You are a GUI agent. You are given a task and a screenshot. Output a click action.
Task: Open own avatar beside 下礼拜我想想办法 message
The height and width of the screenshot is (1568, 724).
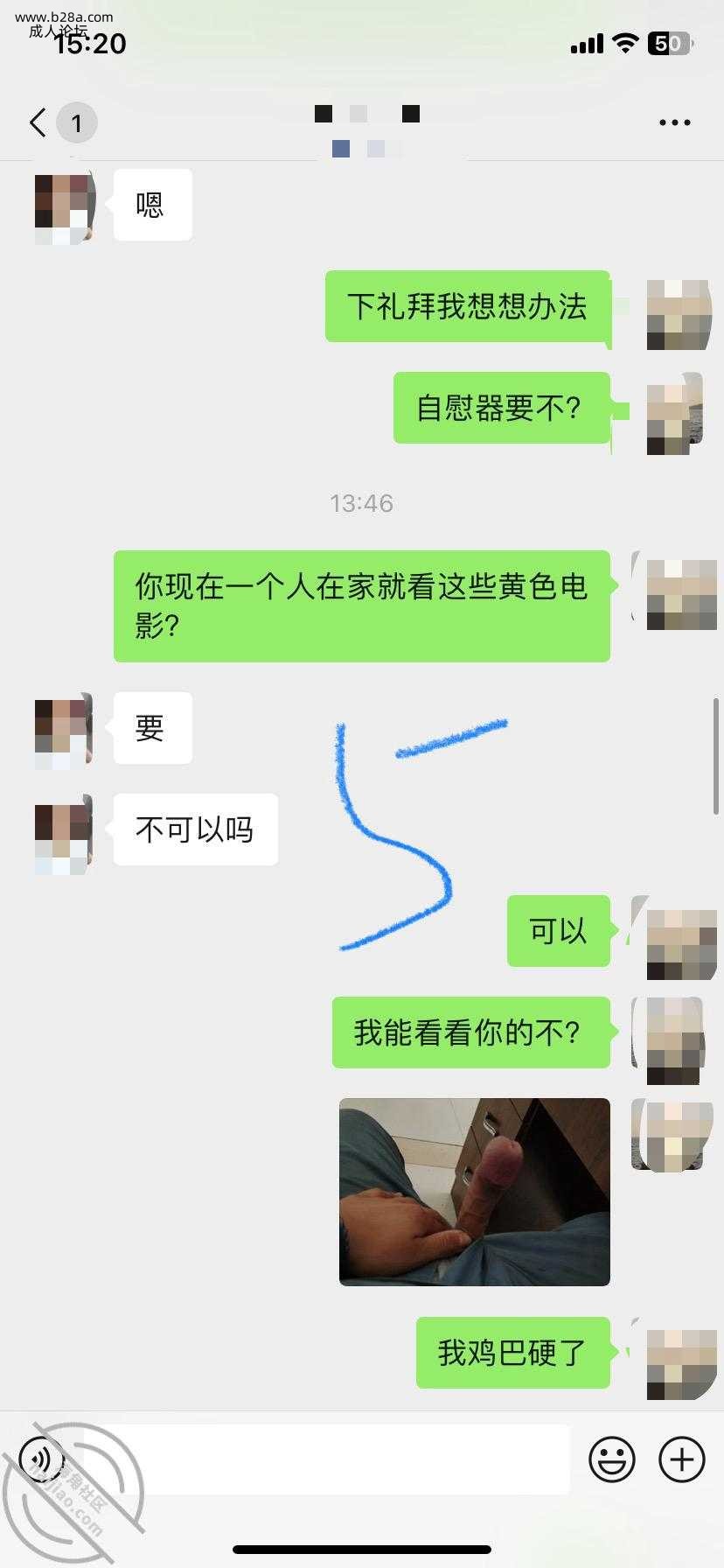pos(678,314)
